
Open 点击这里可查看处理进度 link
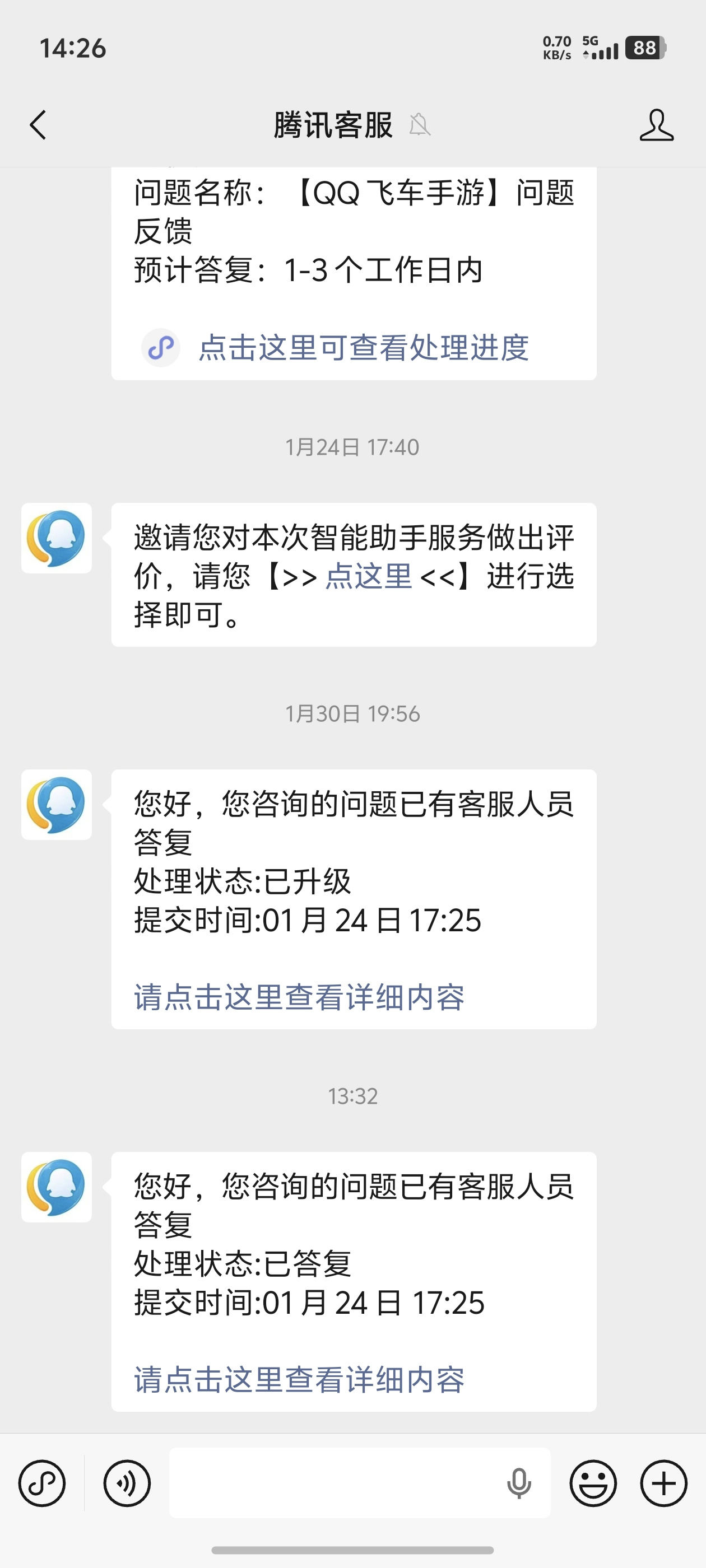coord(364,348)
